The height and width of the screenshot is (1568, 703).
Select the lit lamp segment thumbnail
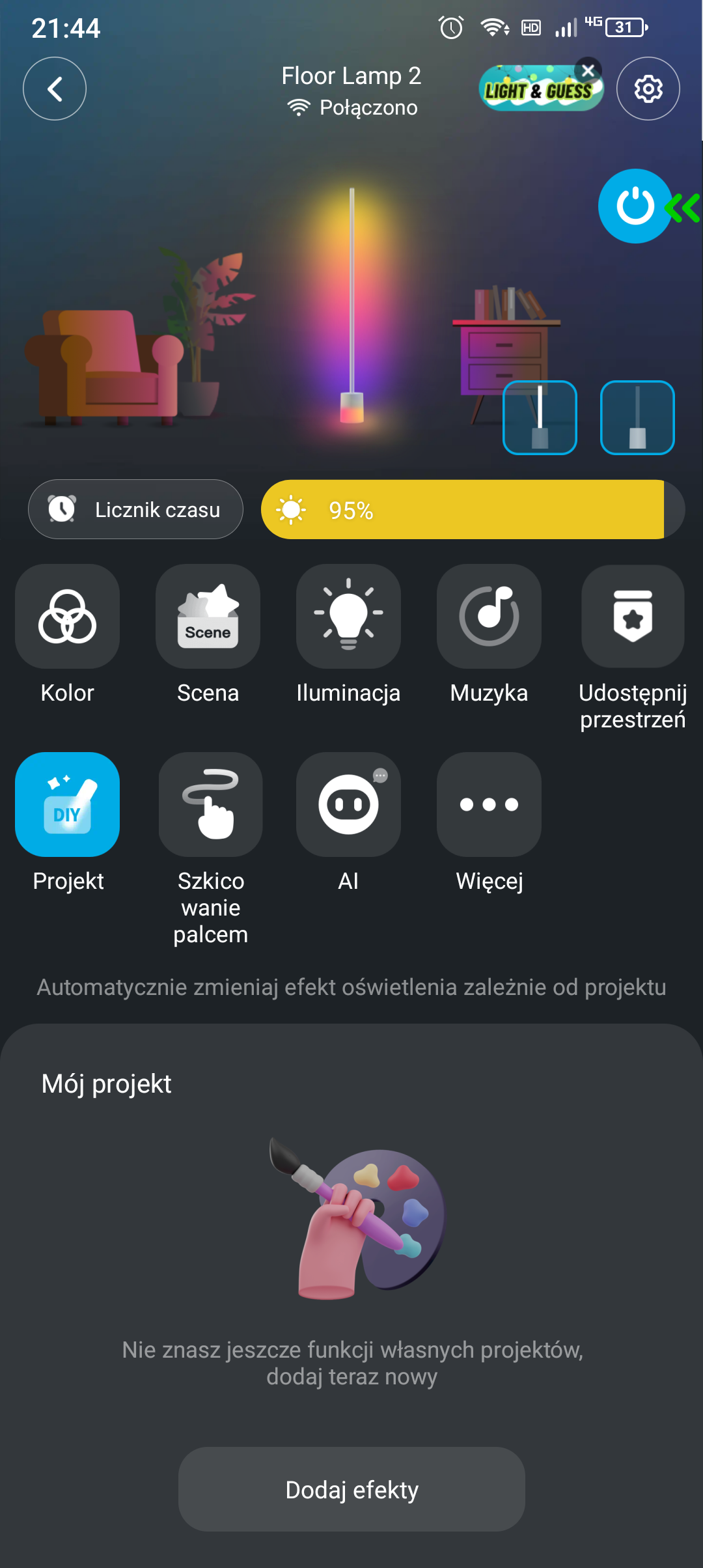(540, 417)
